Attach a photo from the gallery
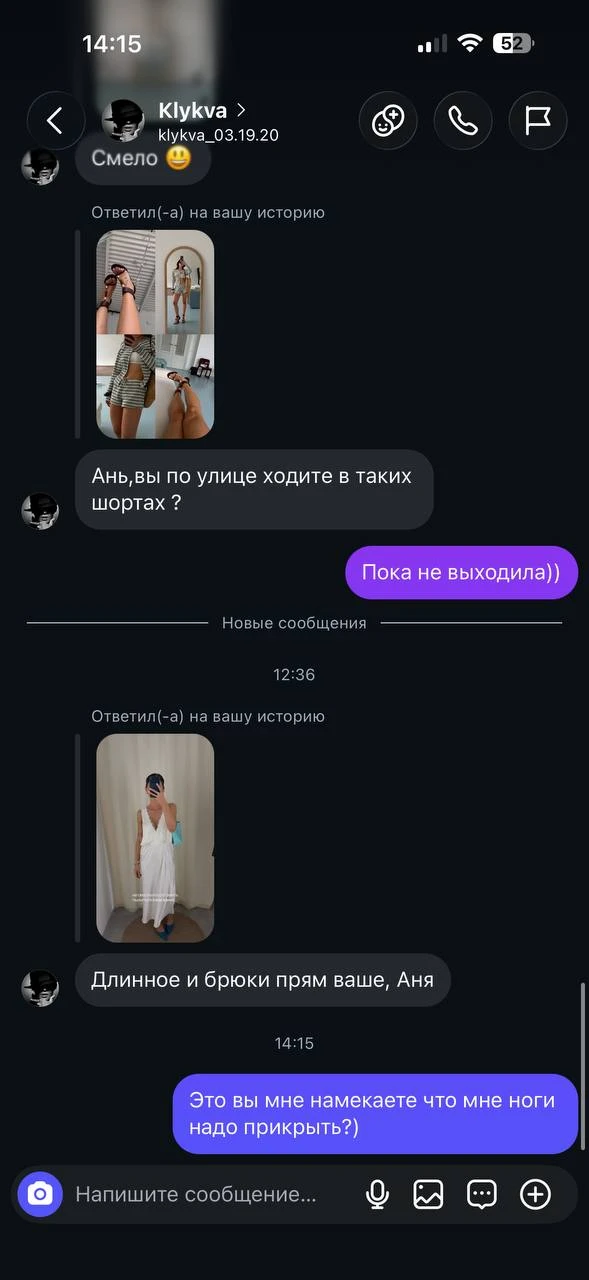Image resolution: width=589 pixels, height=1280 pixels. coord(428,1194)
